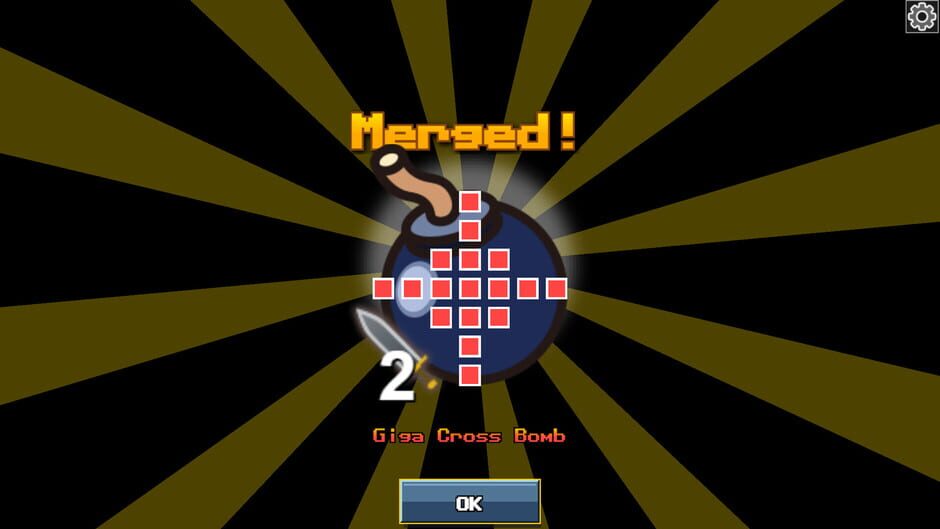The height and width of the screenshot is (529, 940).
Task: Confirm the merge with OK
Action: (x=469, y=502)
